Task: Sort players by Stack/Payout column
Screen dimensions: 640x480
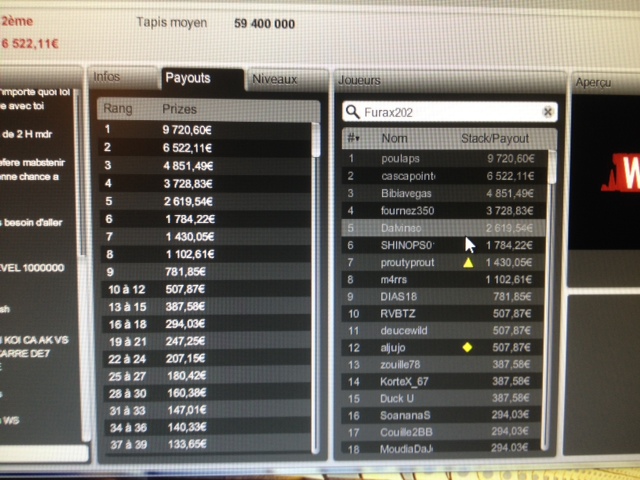Action: 497,138
